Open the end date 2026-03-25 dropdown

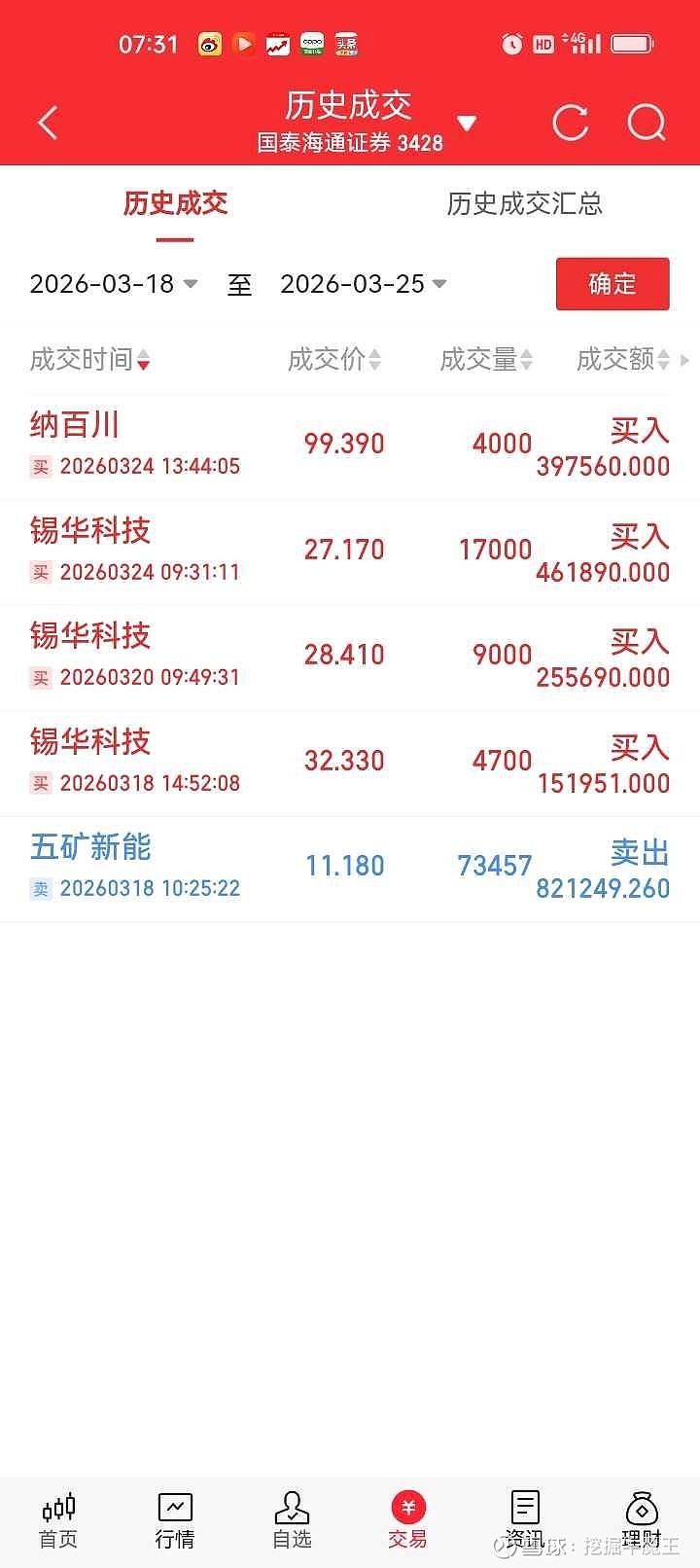363,284
